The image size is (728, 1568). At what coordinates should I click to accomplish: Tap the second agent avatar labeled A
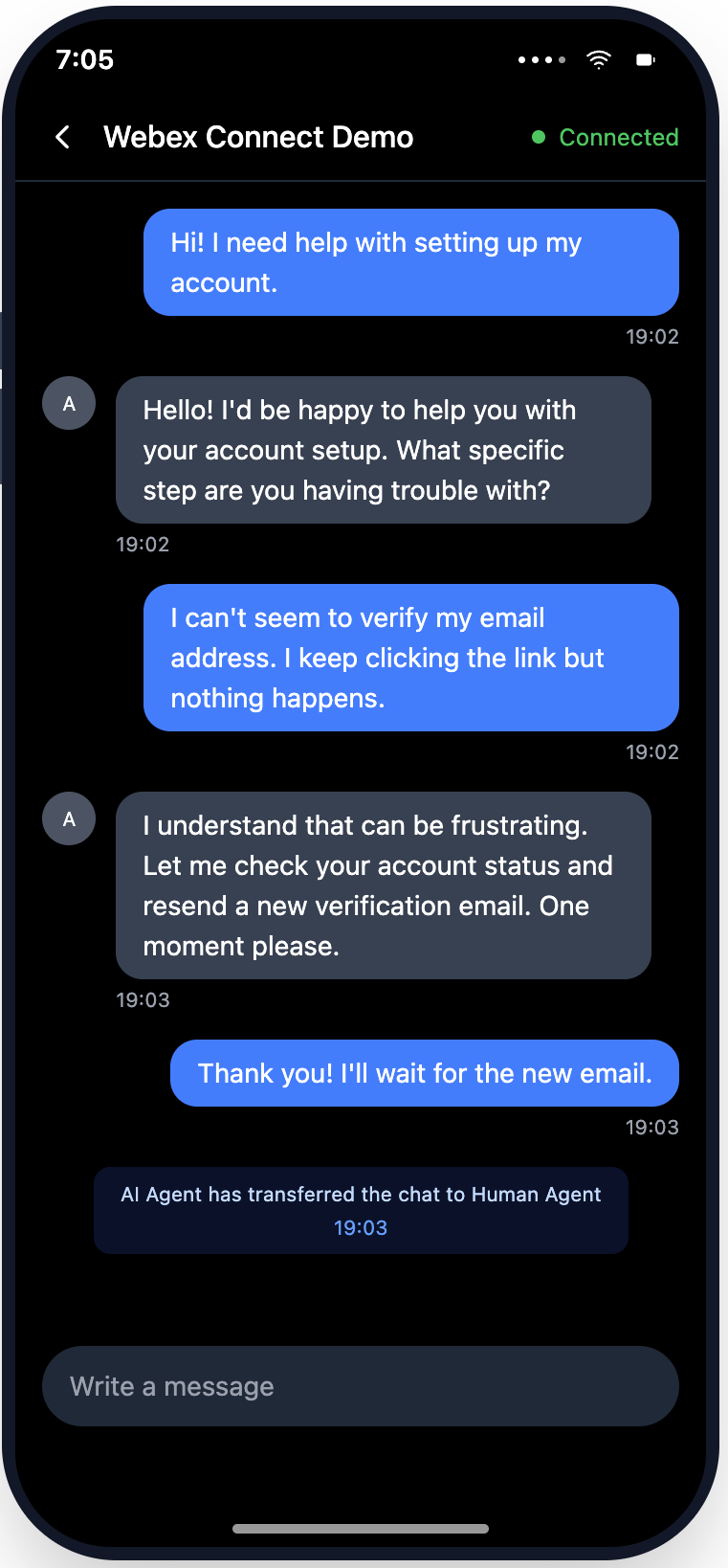[68, 818]
